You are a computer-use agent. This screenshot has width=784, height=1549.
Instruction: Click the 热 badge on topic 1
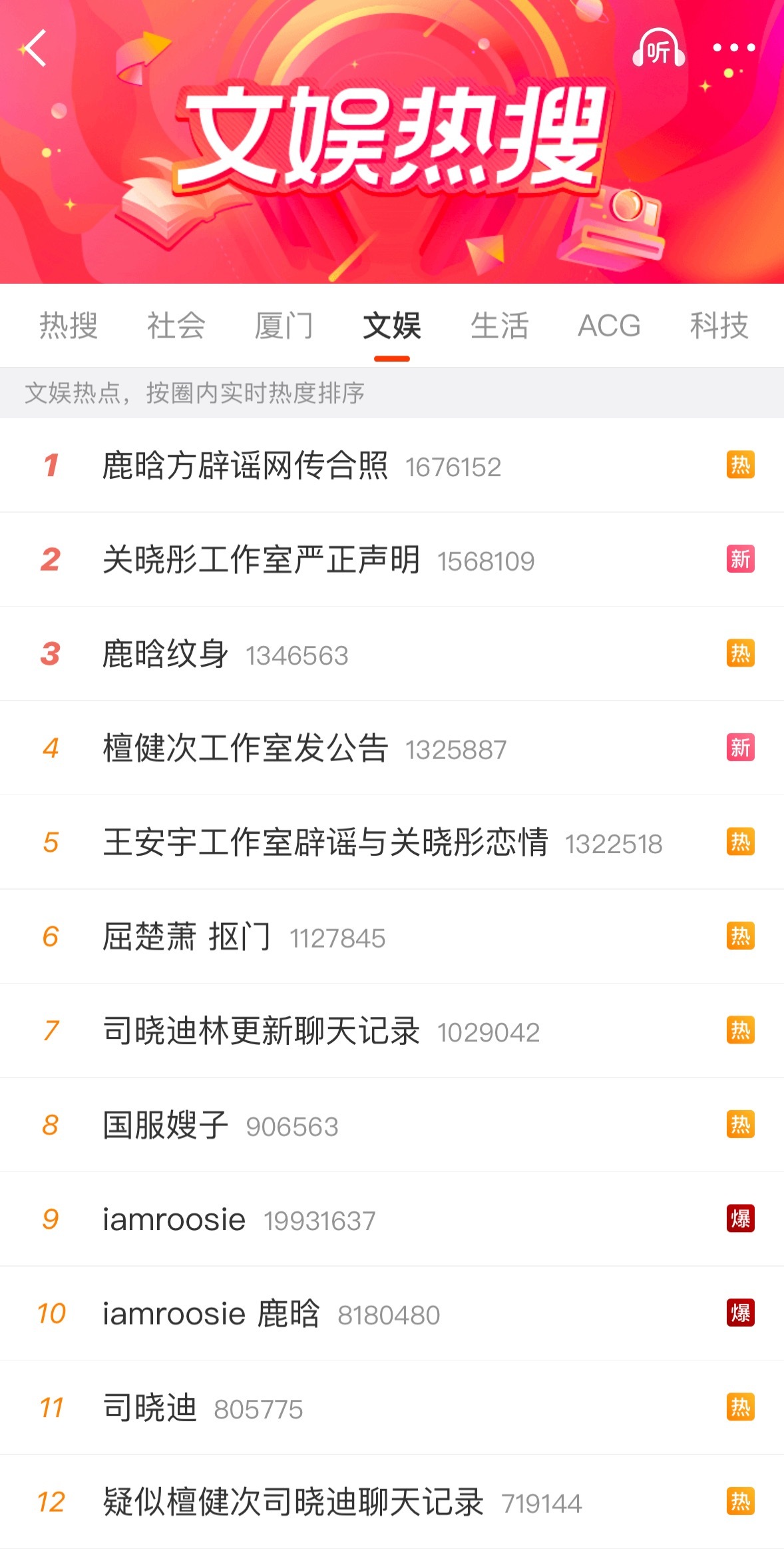740,465
